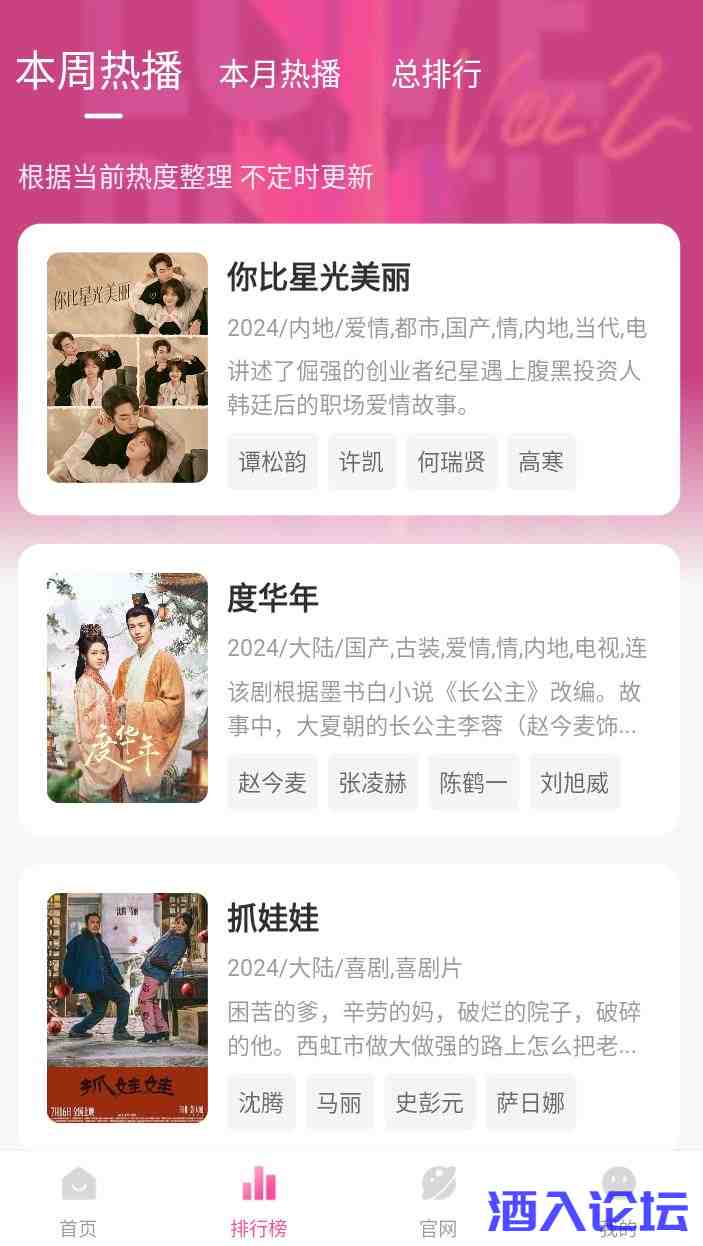Open the 官网 tab
This screenshot has width=703, height=1246.
coord(438,1200)
